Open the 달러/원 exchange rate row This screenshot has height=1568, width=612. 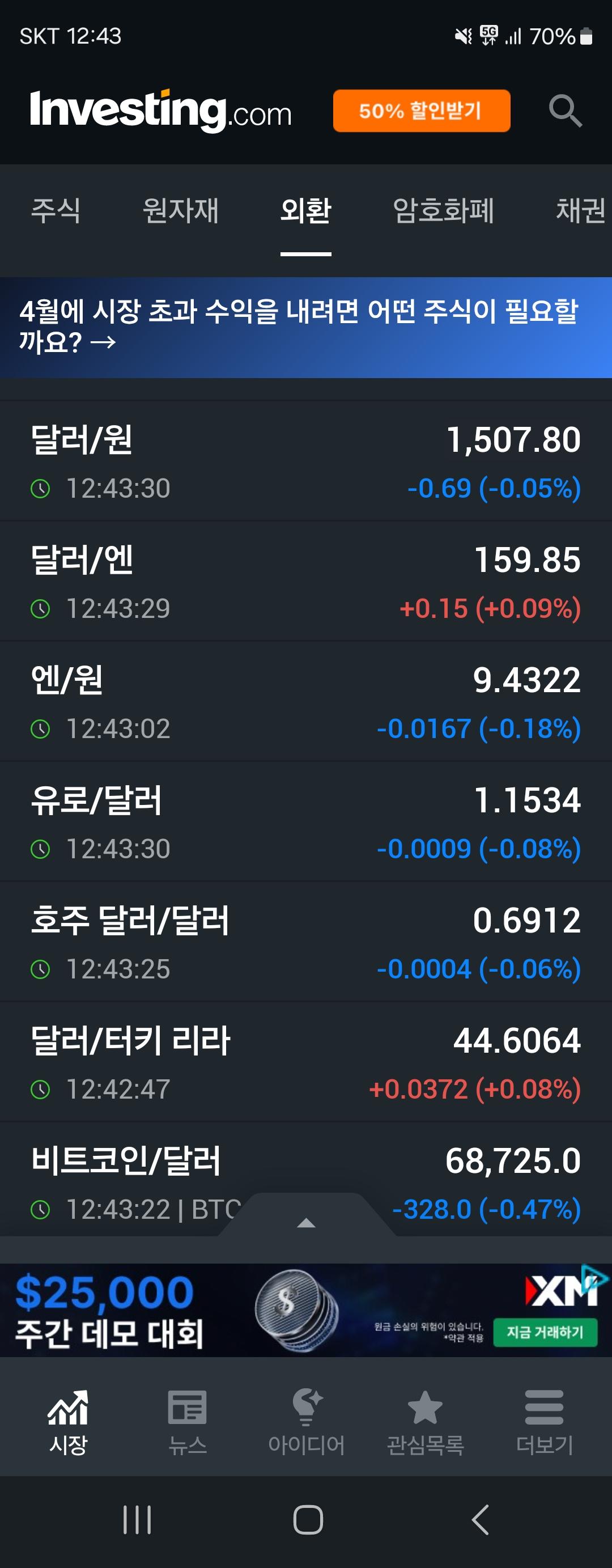[x=305, y=461]
